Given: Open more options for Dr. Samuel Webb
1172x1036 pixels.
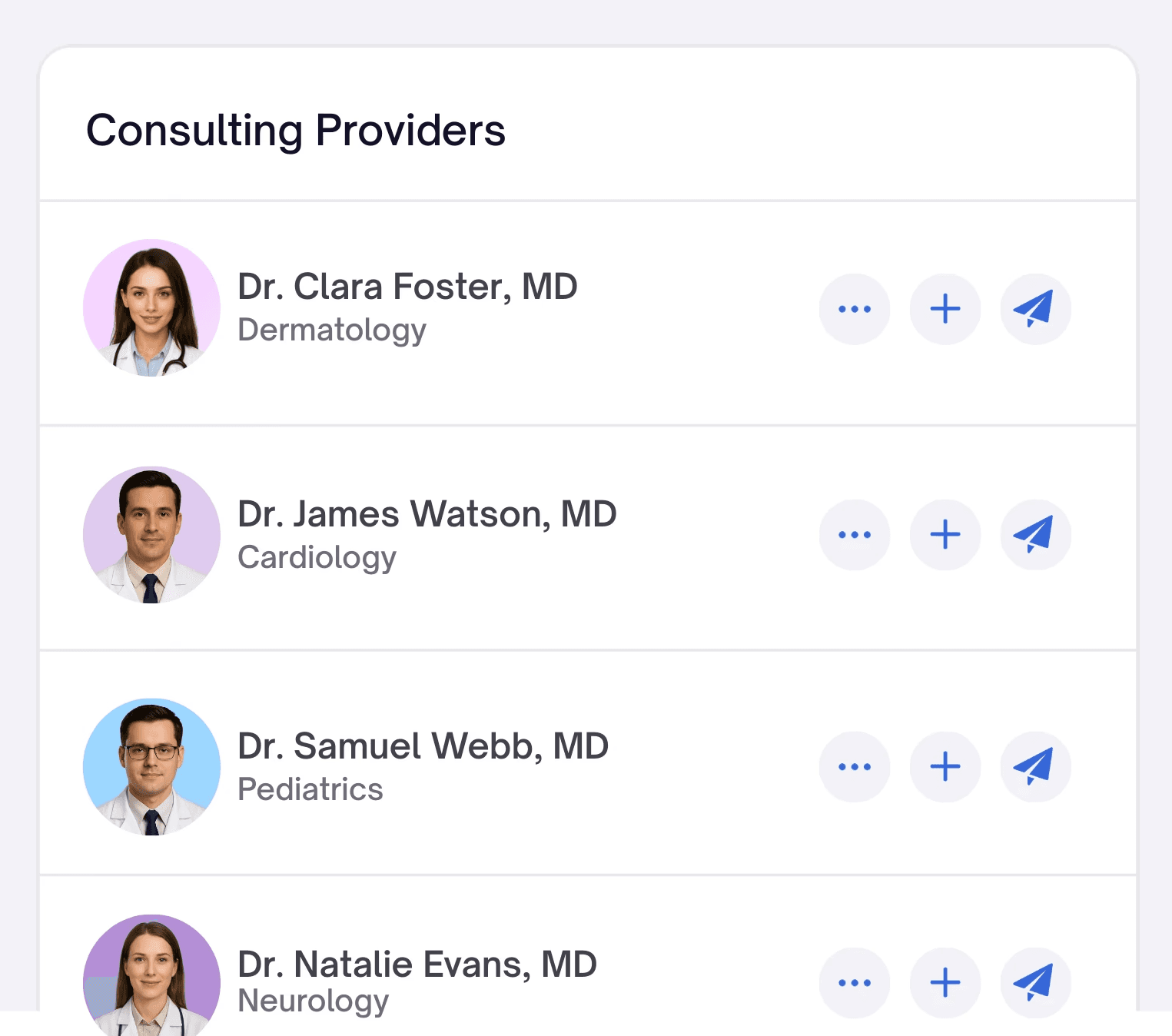Looking at the screenshot, I should pos(854,766).
